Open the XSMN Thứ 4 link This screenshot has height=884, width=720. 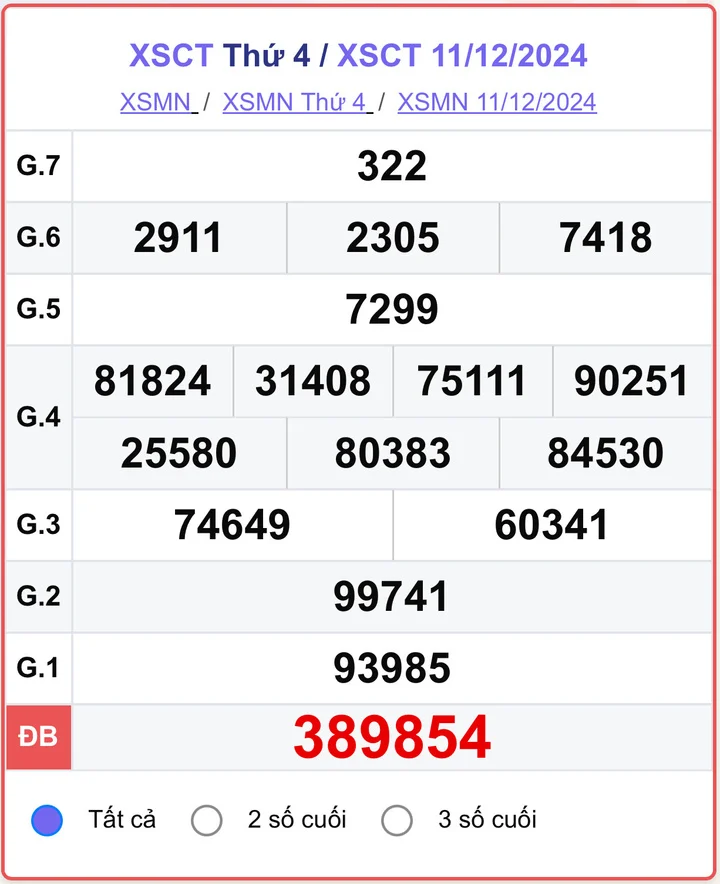click(295, 102)
